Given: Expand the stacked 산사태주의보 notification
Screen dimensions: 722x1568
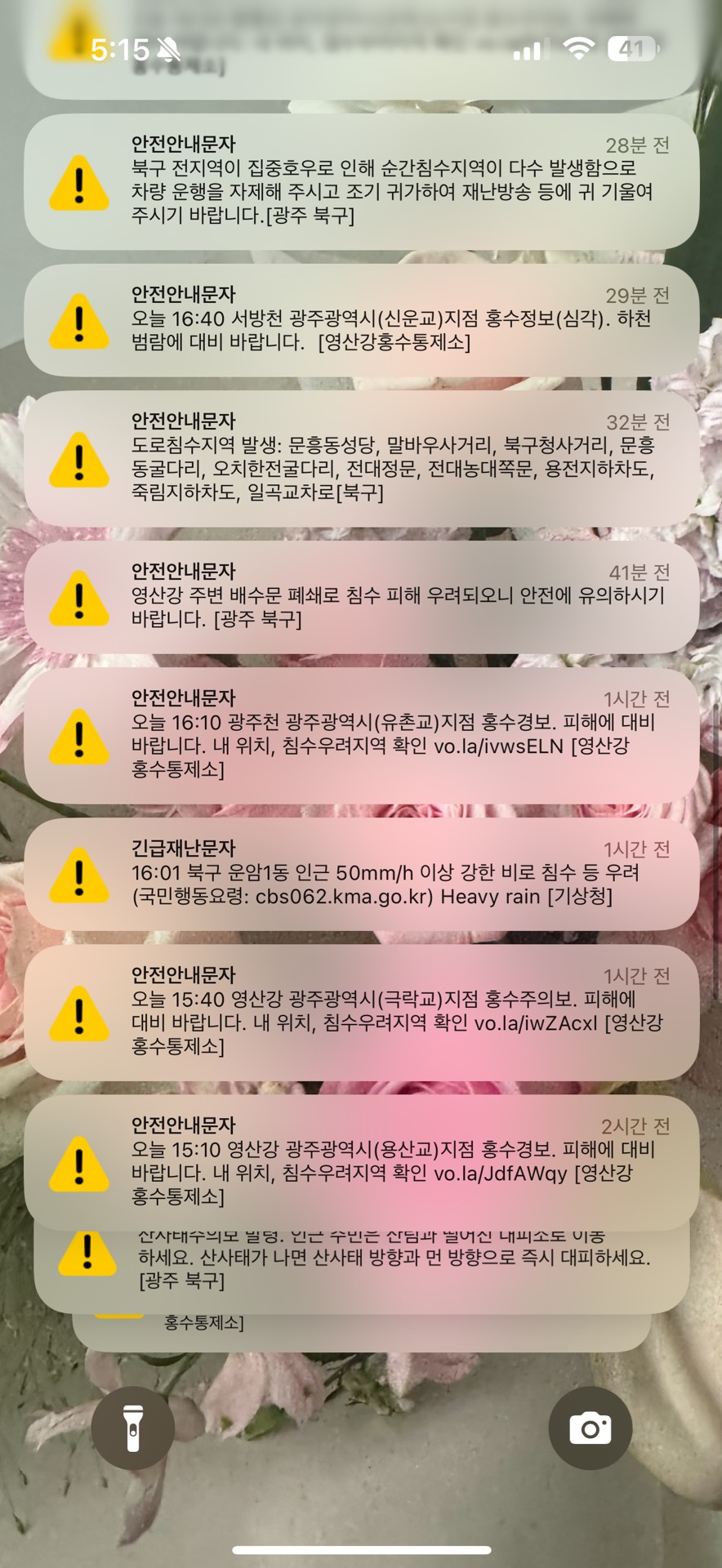Looking at the screenshot, I should point(361,1268).
